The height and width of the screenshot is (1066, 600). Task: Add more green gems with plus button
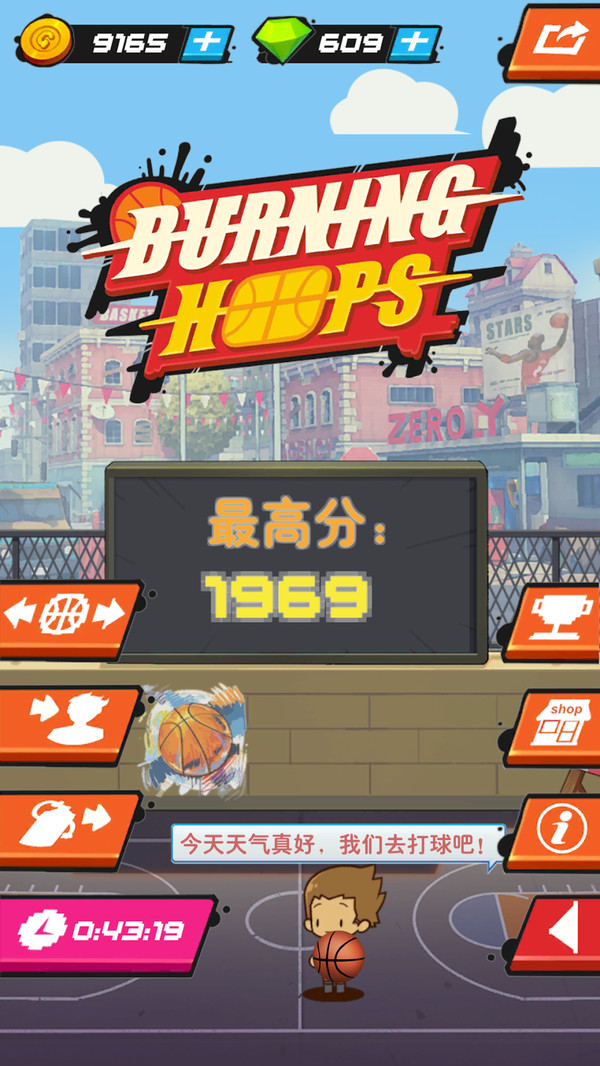point(415,43)
